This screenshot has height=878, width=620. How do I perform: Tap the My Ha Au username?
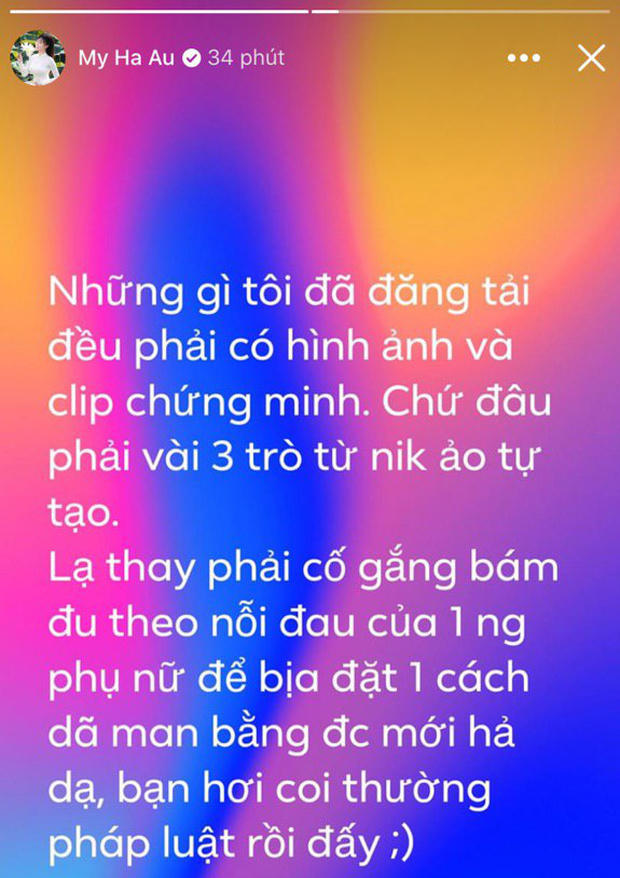pyautogui.click(x=126, y=58)
